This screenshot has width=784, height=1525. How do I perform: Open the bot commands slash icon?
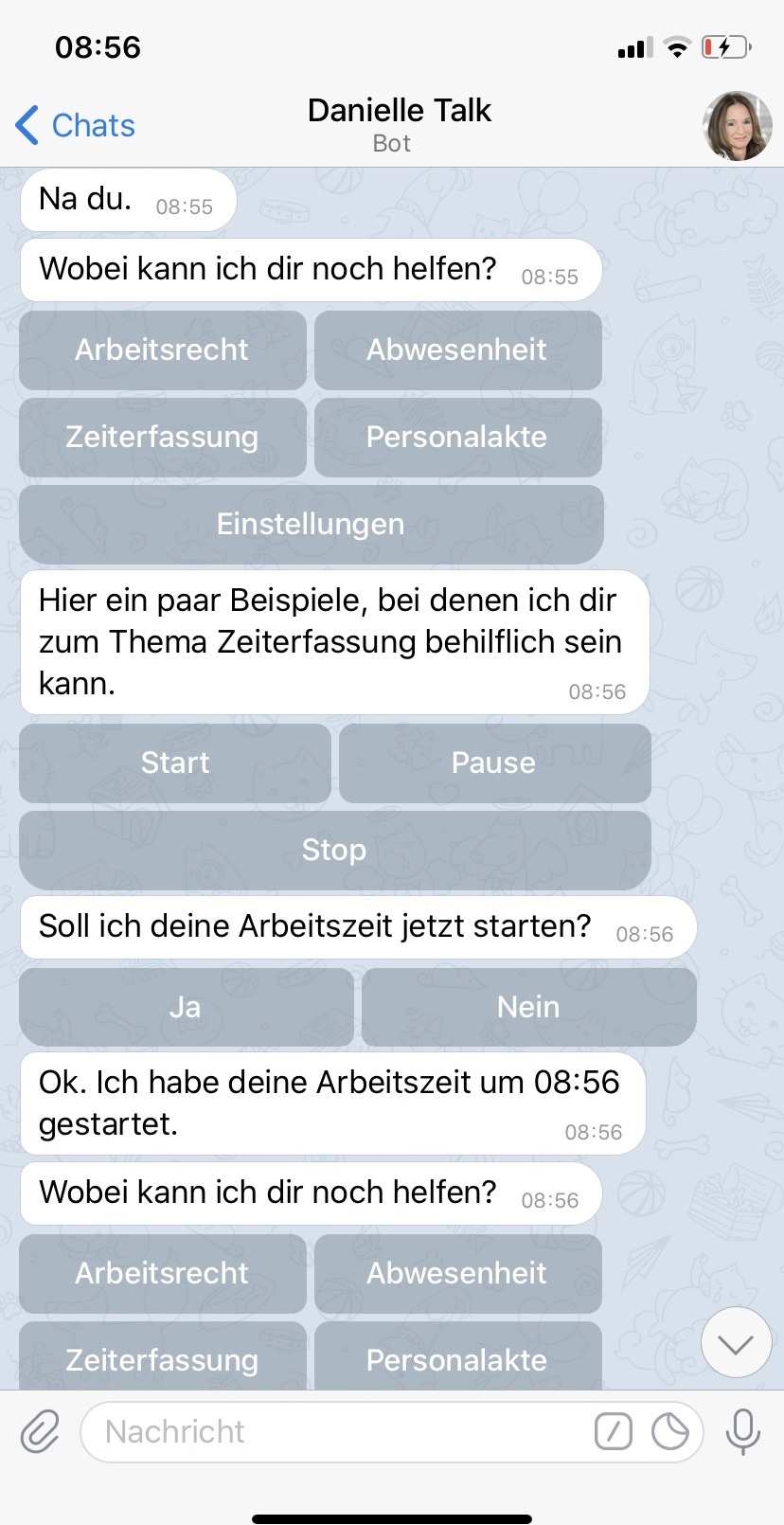click(613, 1431)
